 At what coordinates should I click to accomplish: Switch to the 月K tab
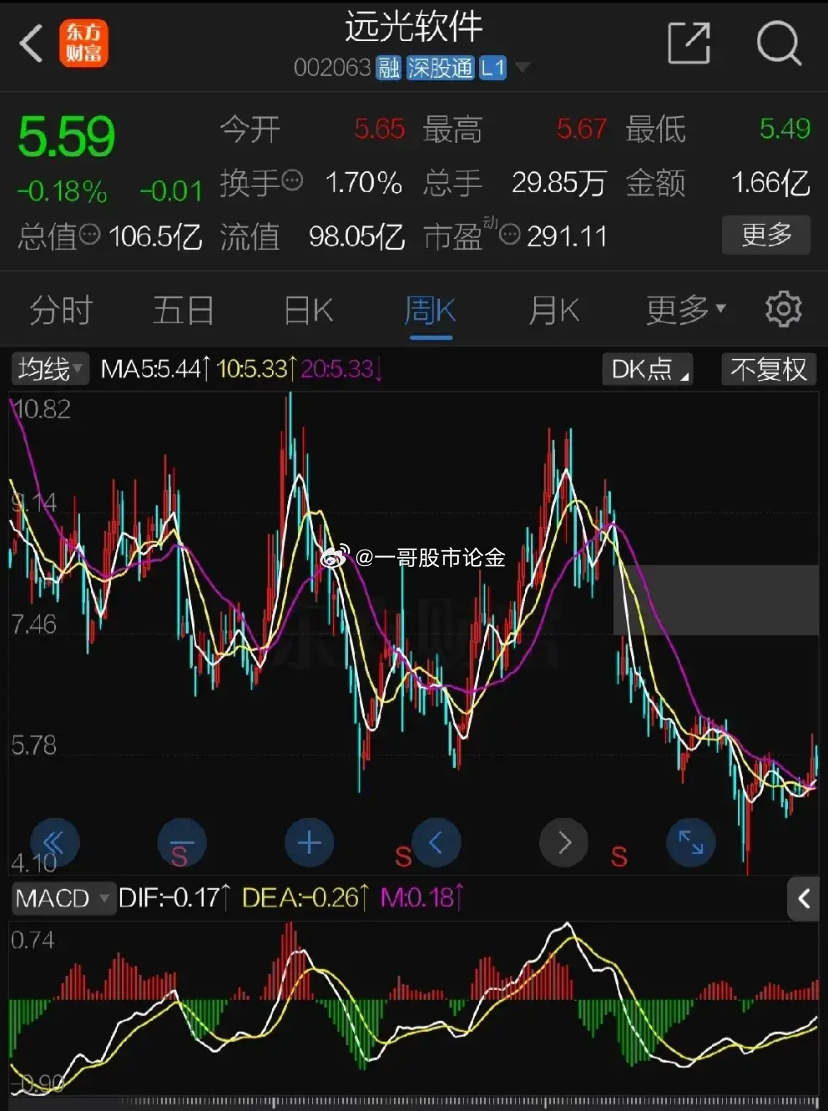(553, 310)
